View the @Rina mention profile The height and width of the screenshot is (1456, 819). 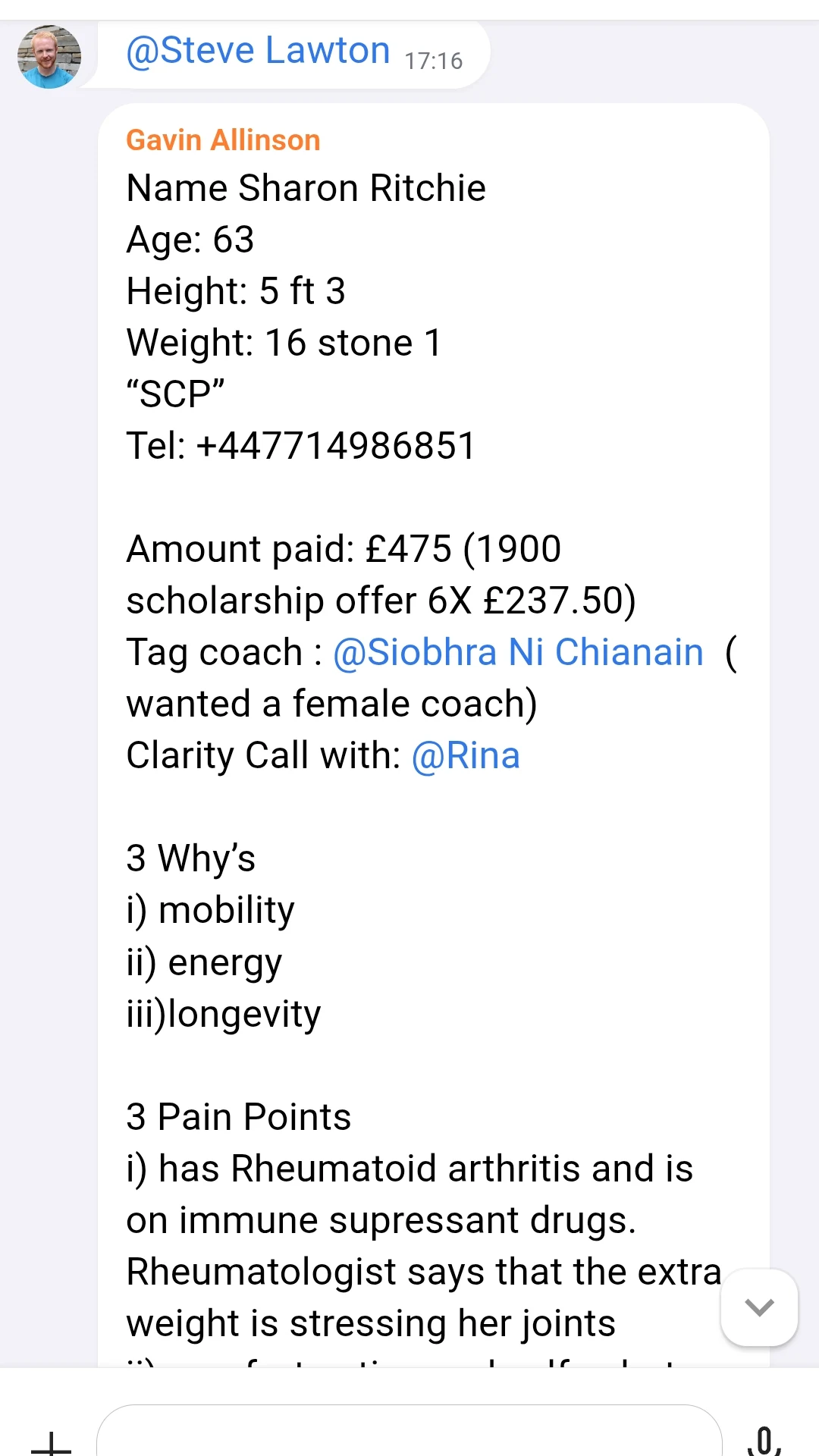pos(466,756)
